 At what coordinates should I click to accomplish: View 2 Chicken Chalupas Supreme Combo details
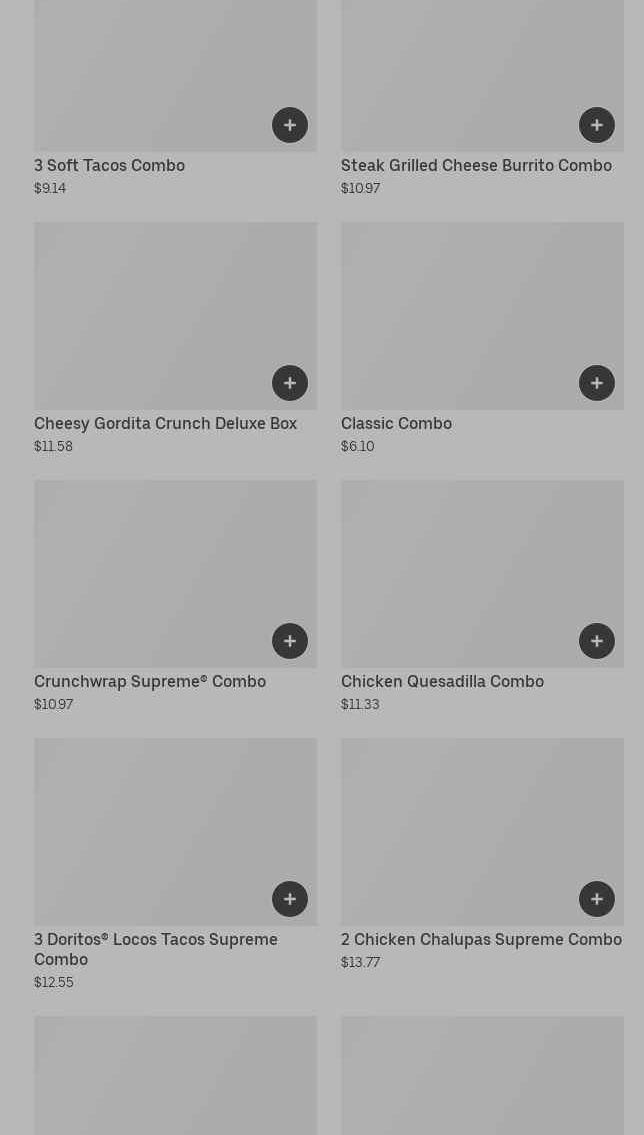pos(481,940)
